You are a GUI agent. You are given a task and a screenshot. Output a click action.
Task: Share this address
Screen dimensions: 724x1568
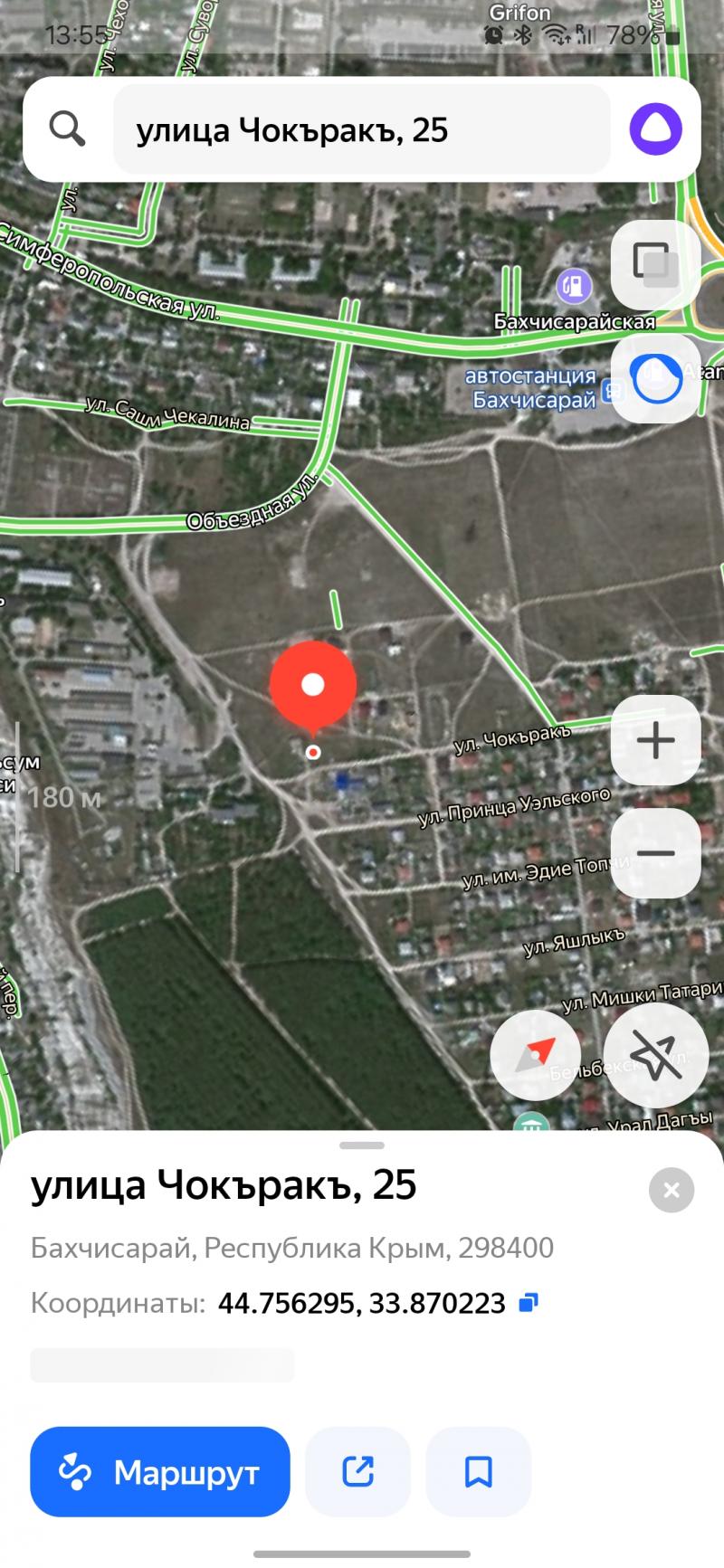[357, 1472]
